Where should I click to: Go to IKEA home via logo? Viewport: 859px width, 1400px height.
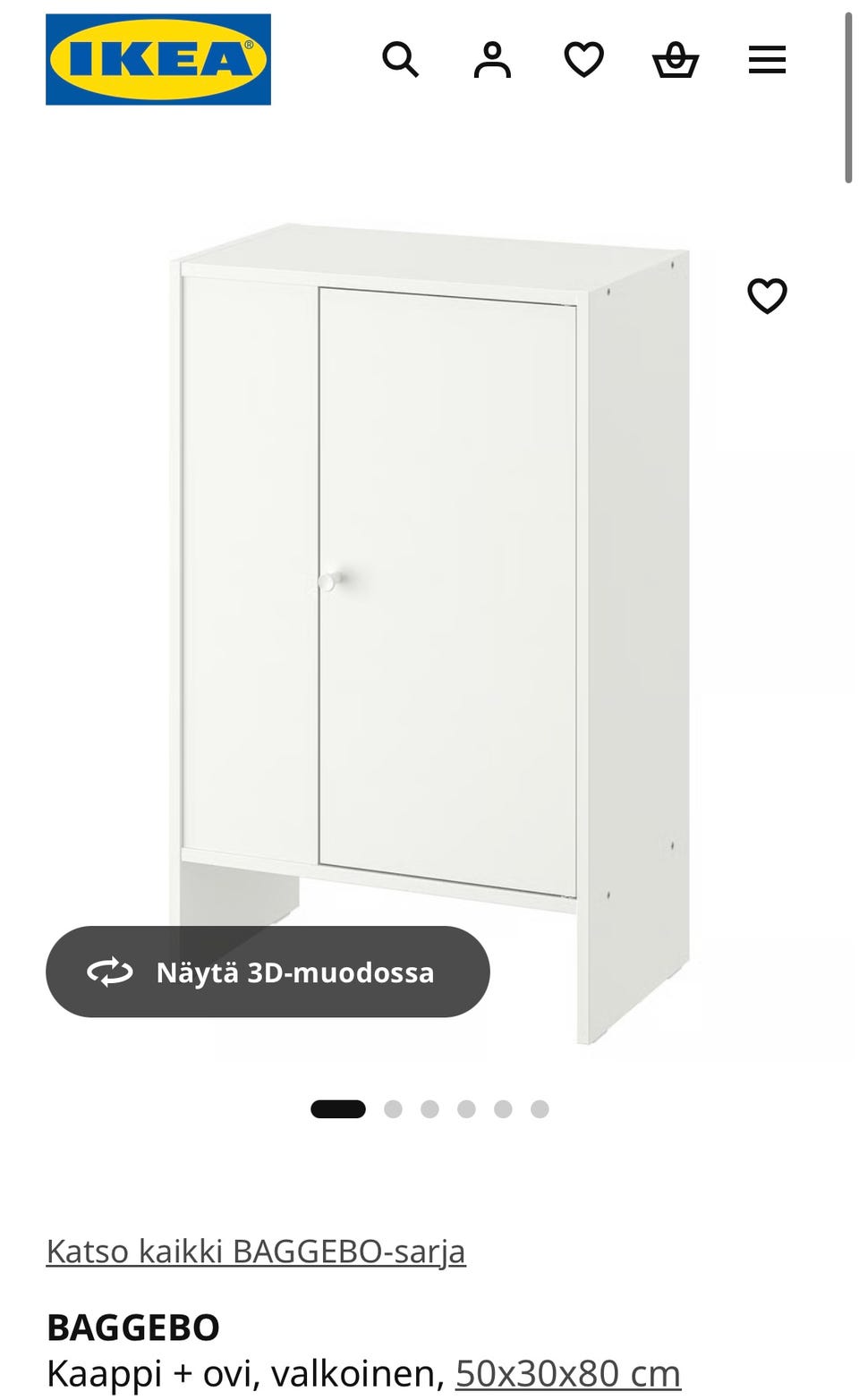tap(158, 59)
